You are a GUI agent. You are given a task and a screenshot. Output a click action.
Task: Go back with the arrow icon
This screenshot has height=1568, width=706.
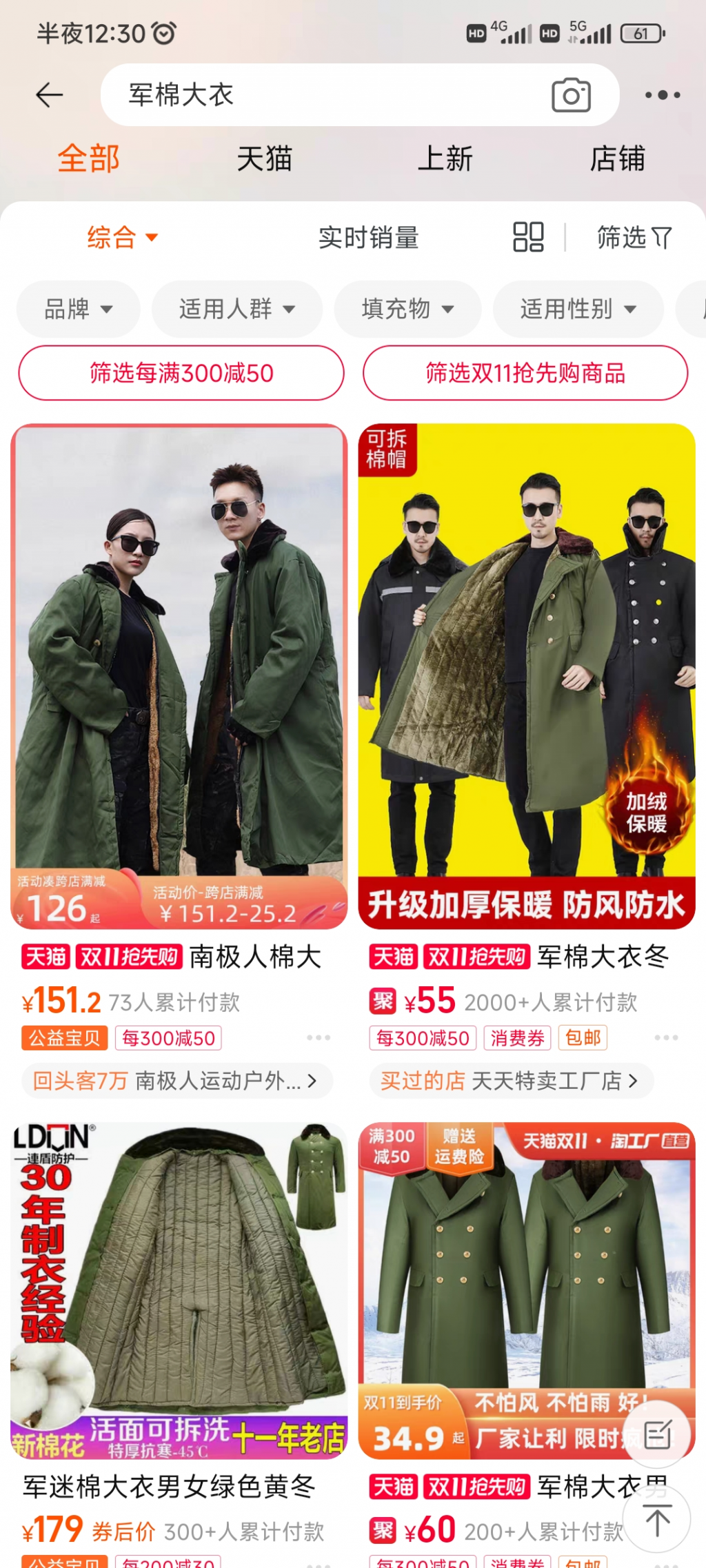50,94
